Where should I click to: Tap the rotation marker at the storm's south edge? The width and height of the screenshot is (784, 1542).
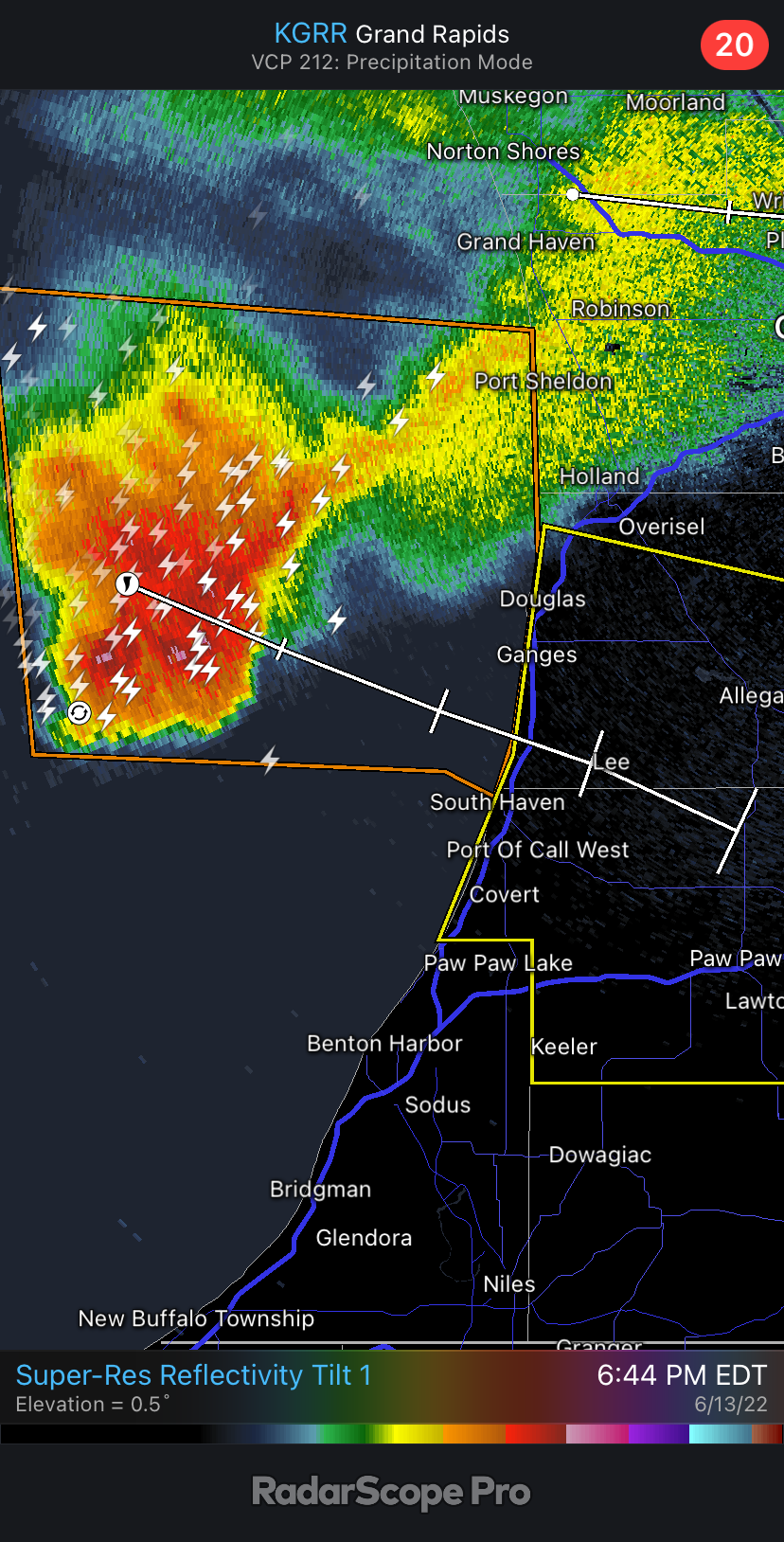(x=80, y=712)
